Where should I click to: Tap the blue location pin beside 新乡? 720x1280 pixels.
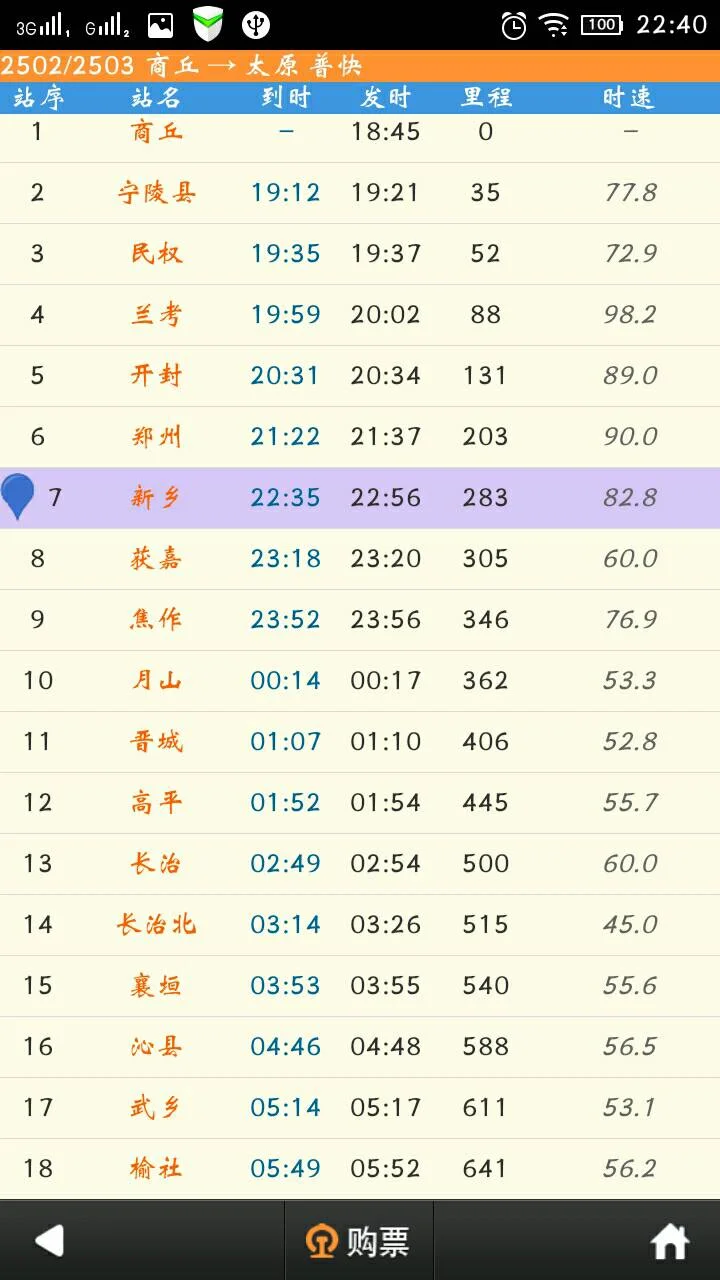click(x=16, y=495)
